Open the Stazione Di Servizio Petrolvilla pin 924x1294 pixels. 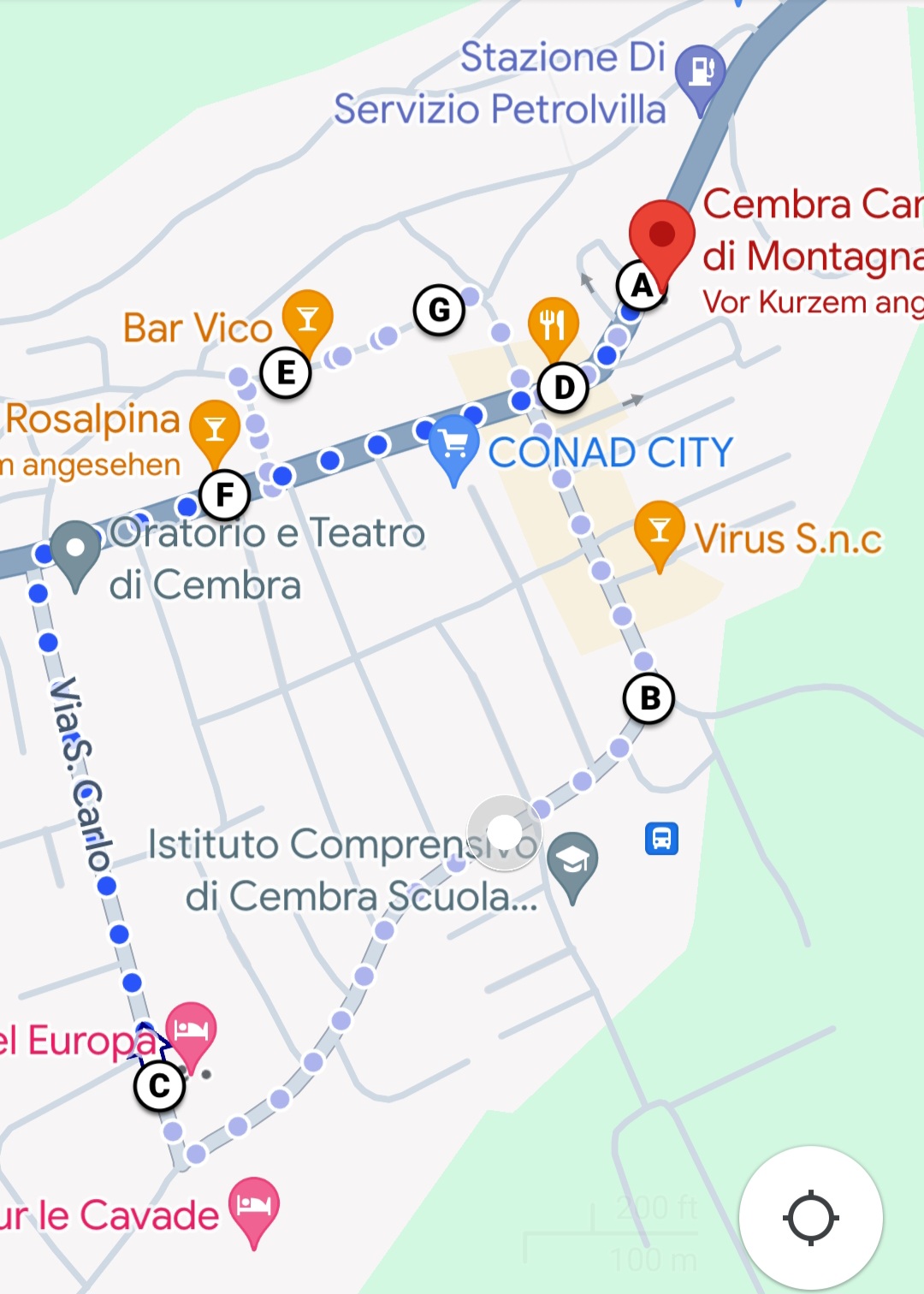700,74
